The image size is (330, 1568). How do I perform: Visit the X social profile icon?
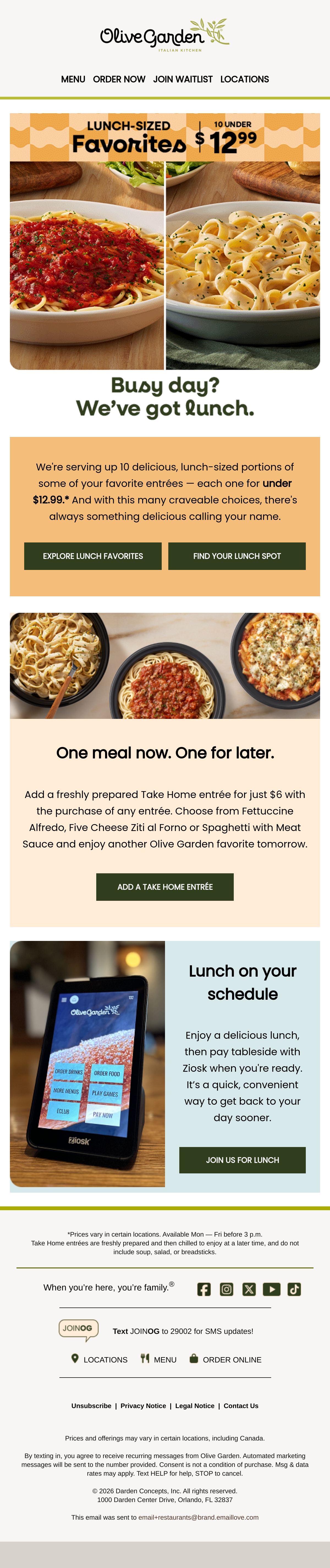click(x=249, y=1289)
